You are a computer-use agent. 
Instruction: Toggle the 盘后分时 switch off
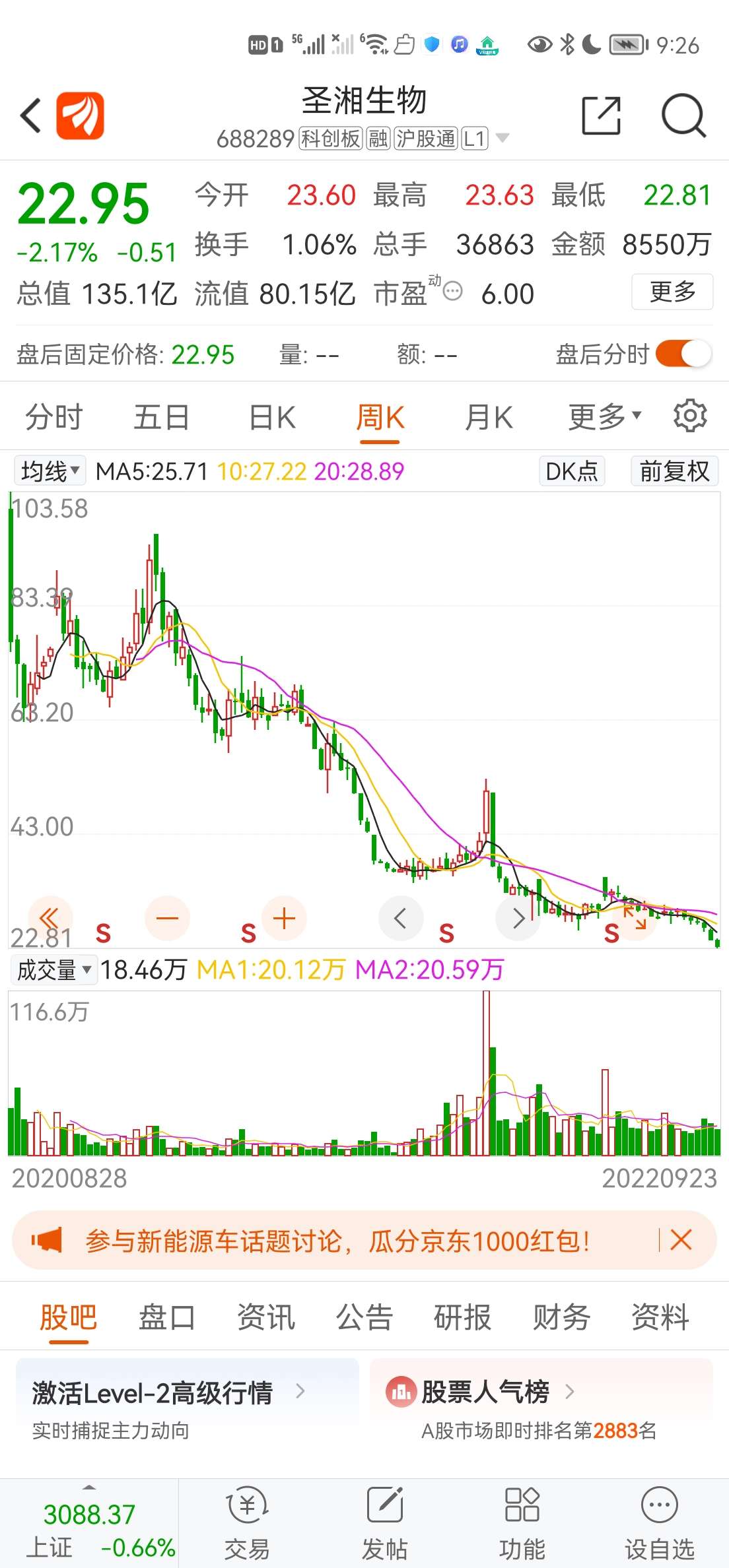[x=683, y=354]
